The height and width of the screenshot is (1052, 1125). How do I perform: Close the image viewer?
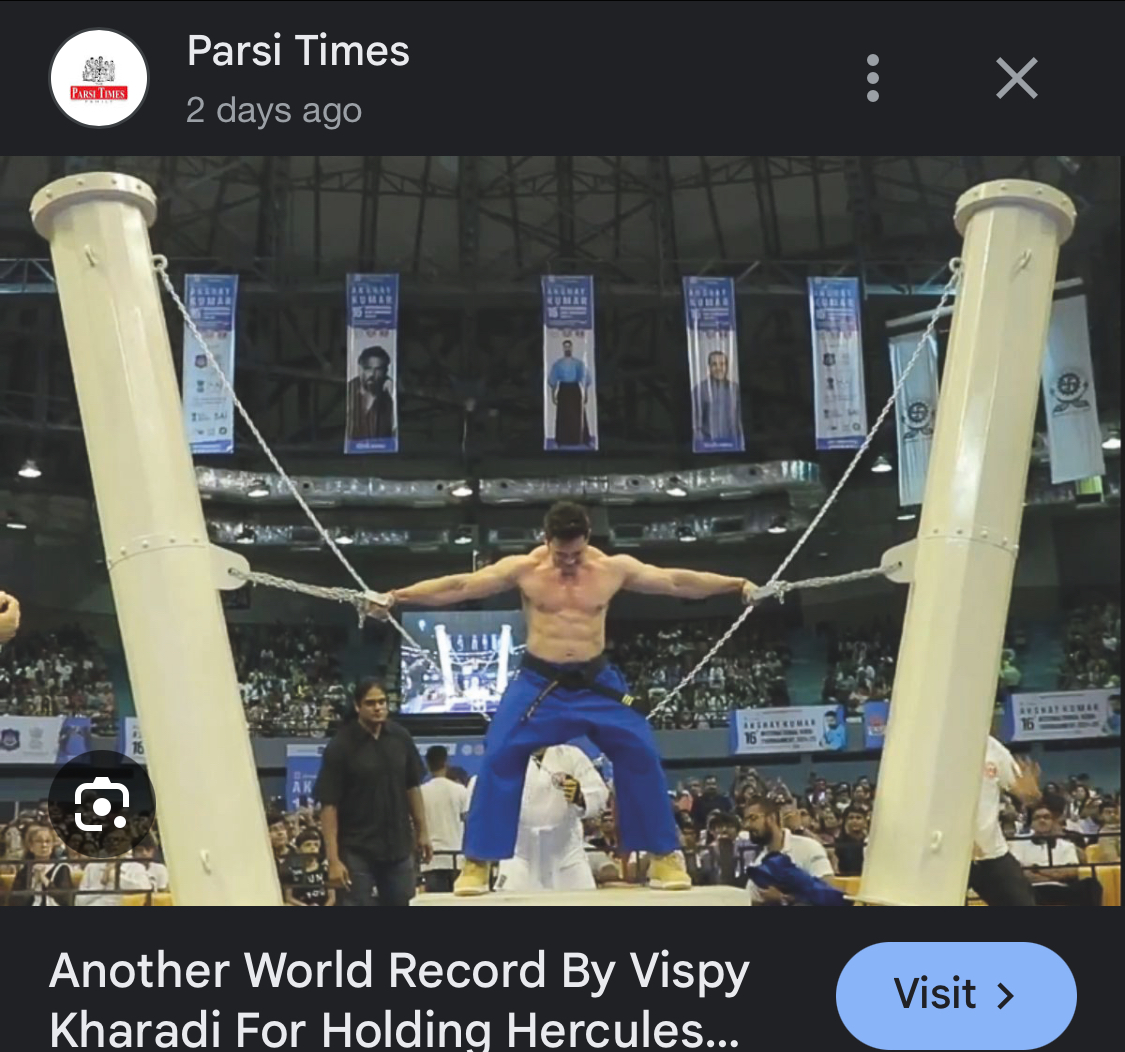pyautogui.click(x=1016, y=78)
